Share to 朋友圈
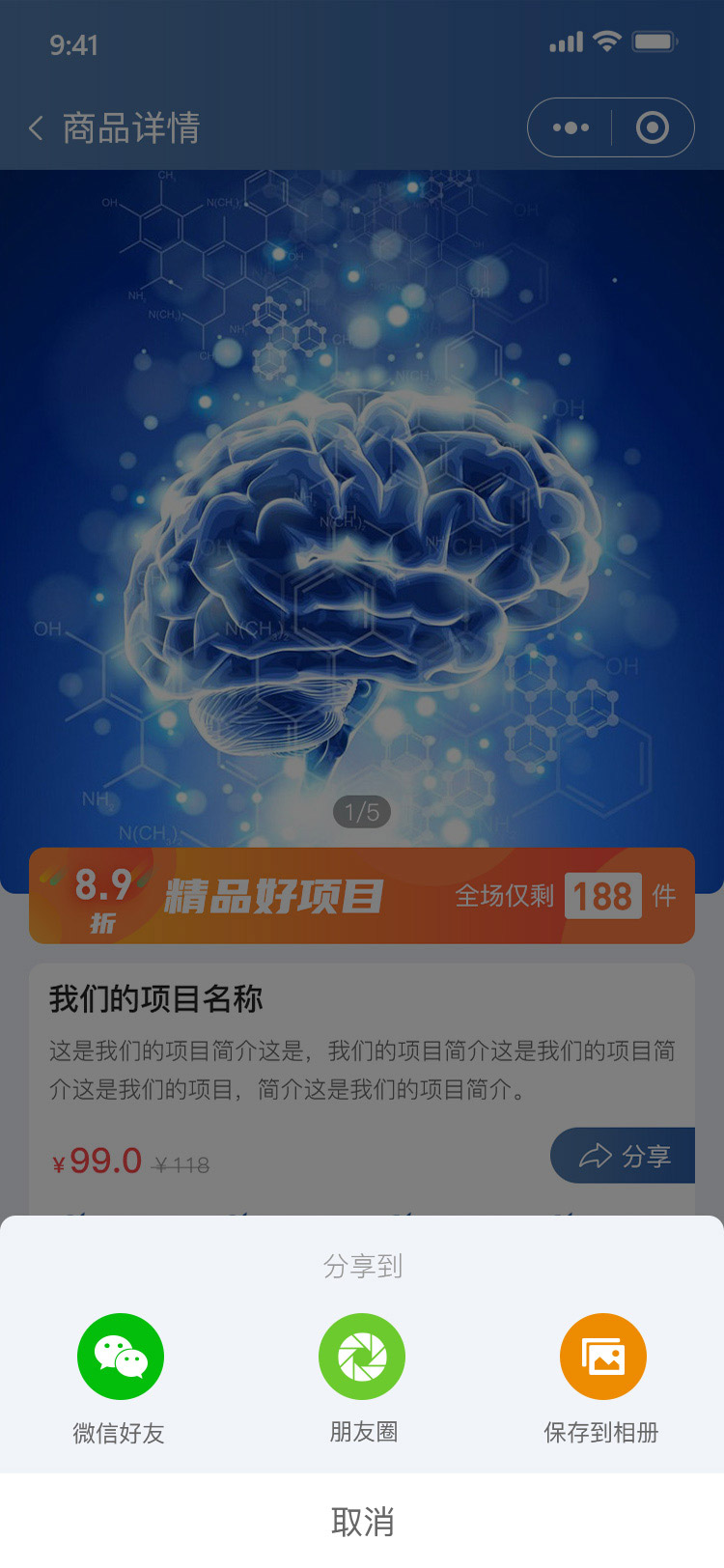Viewport: 724px width, 1568px height. pos(362,1357)
